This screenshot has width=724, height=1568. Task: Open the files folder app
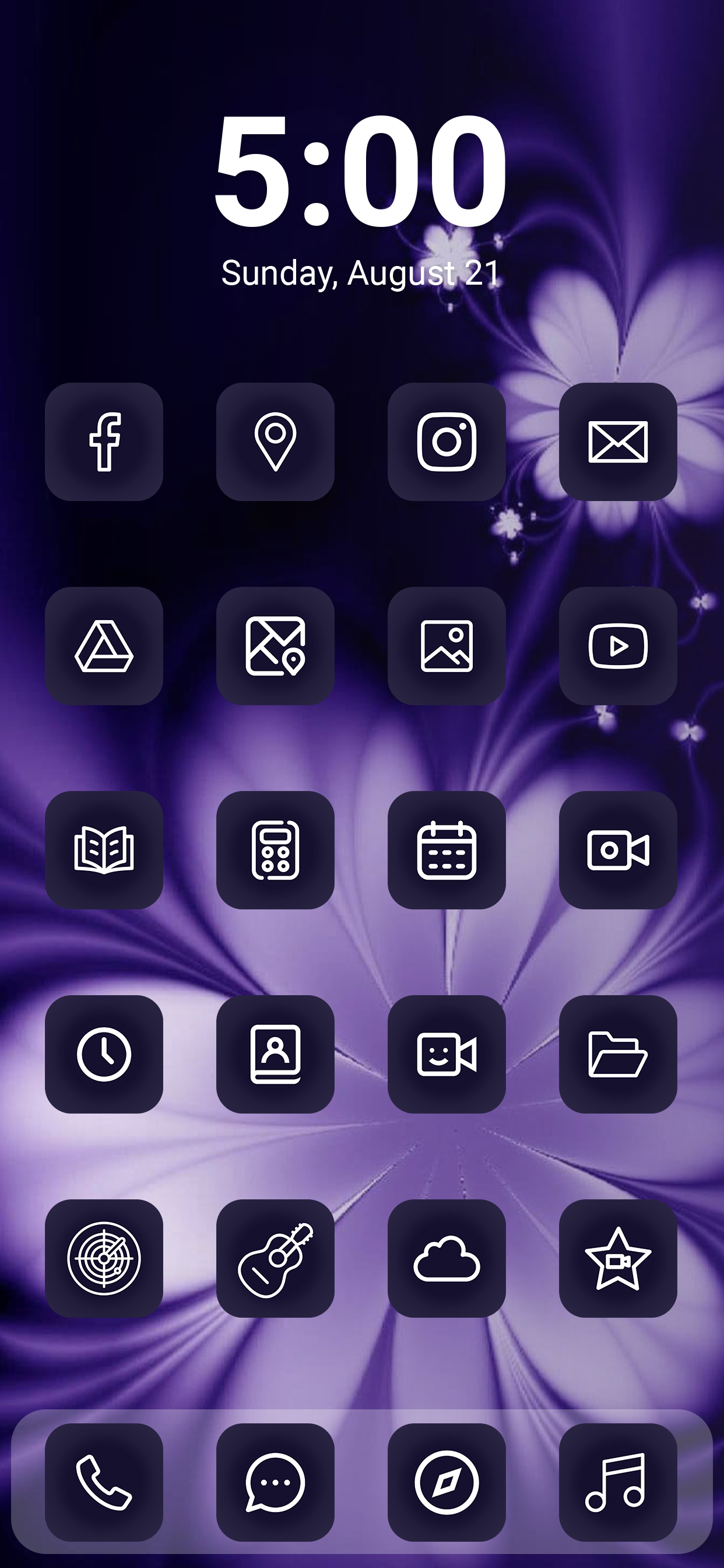click(x=617, y=1054)
